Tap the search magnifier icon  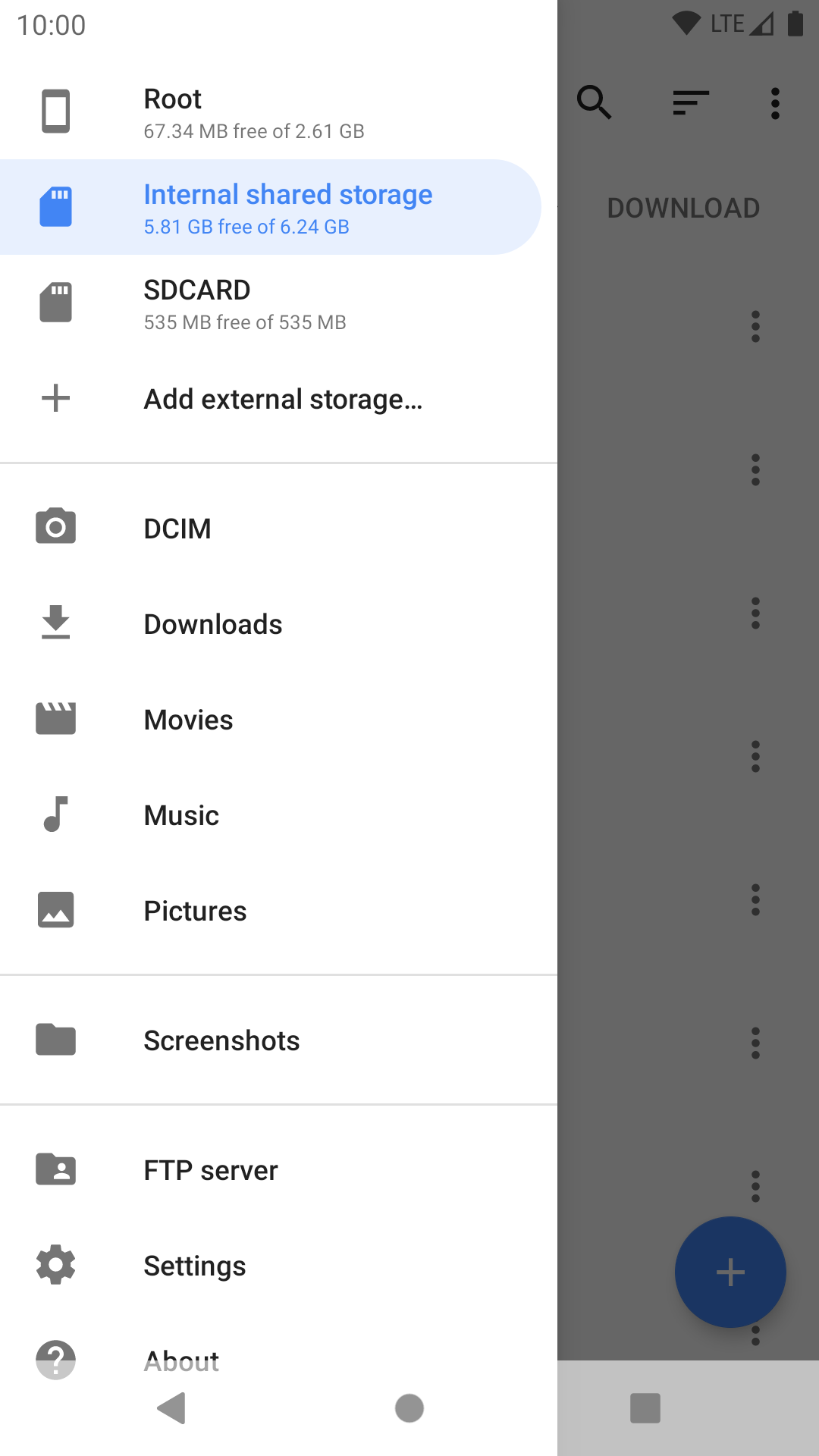click(594, 102)
